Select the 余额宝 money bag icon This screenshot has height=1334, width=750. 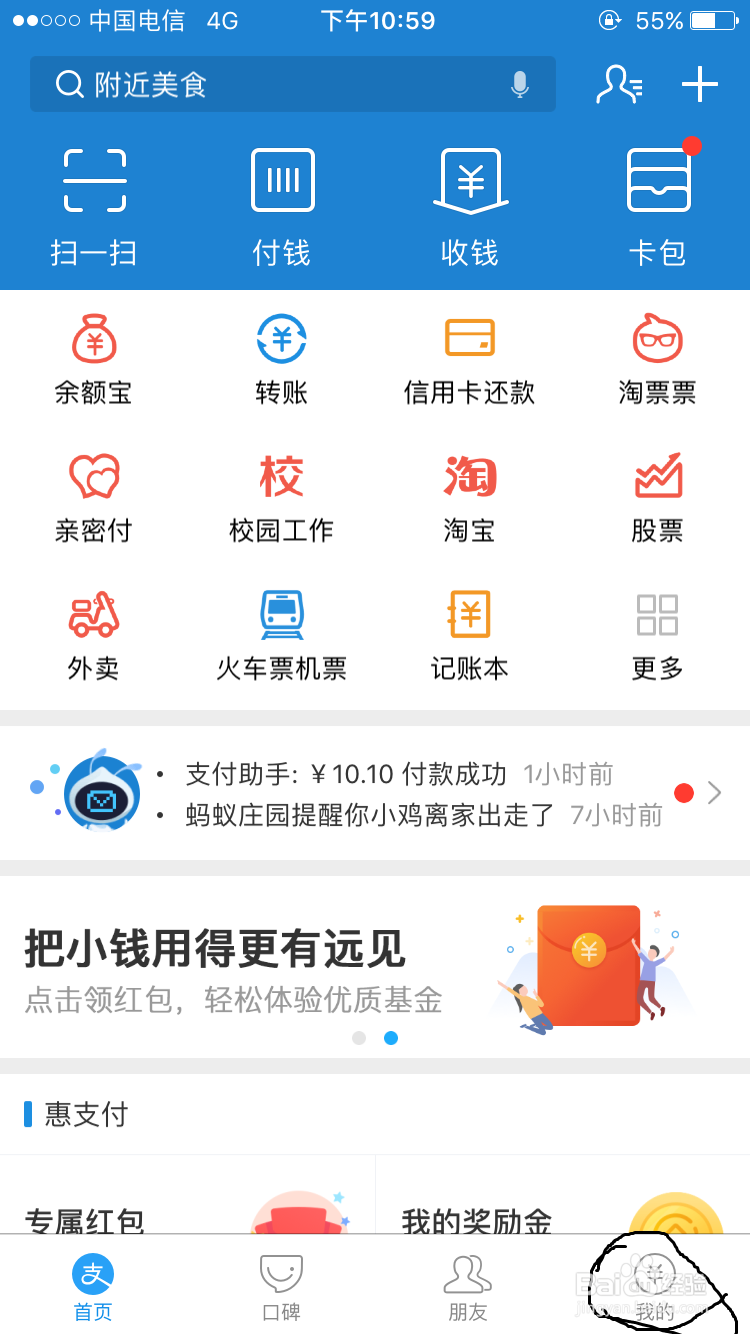(94, 340)
